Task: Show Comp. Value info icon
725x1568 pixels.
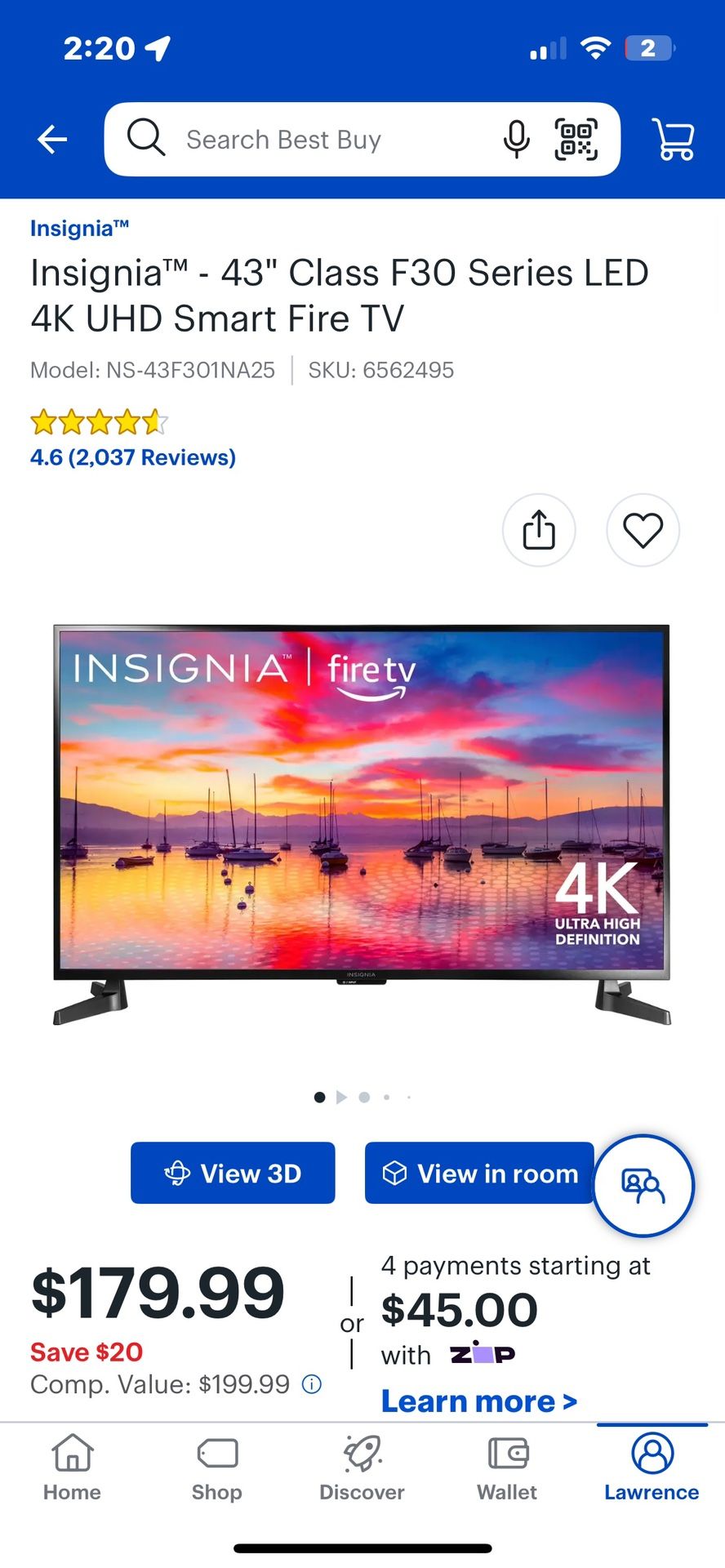Action: tap(312, 1384)
